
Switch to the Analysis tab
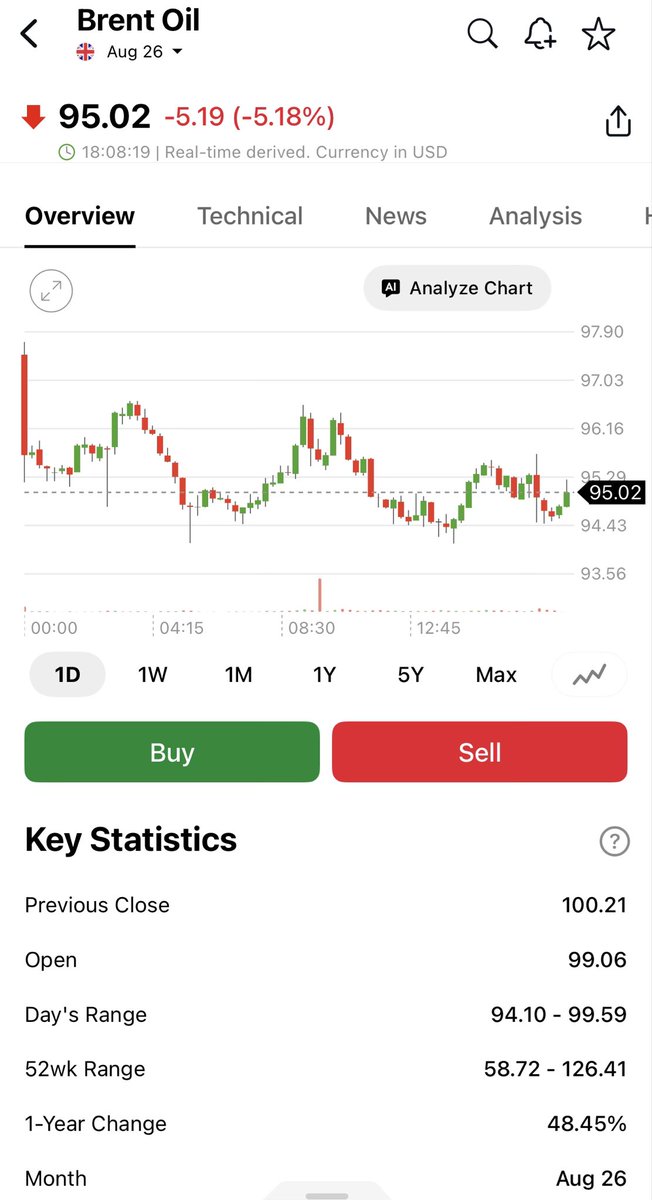(535, 216)
